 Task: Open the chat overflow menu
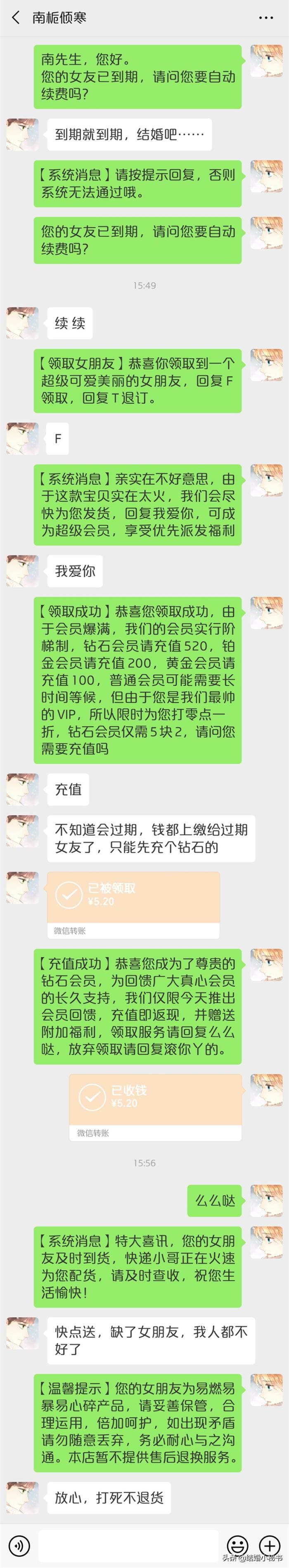[x=266, y=18]
